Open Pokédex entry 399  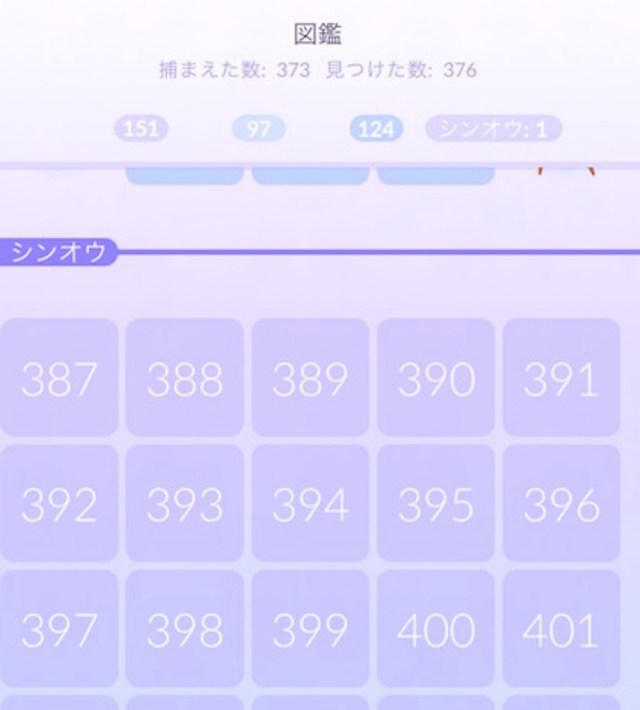(310, 630)
